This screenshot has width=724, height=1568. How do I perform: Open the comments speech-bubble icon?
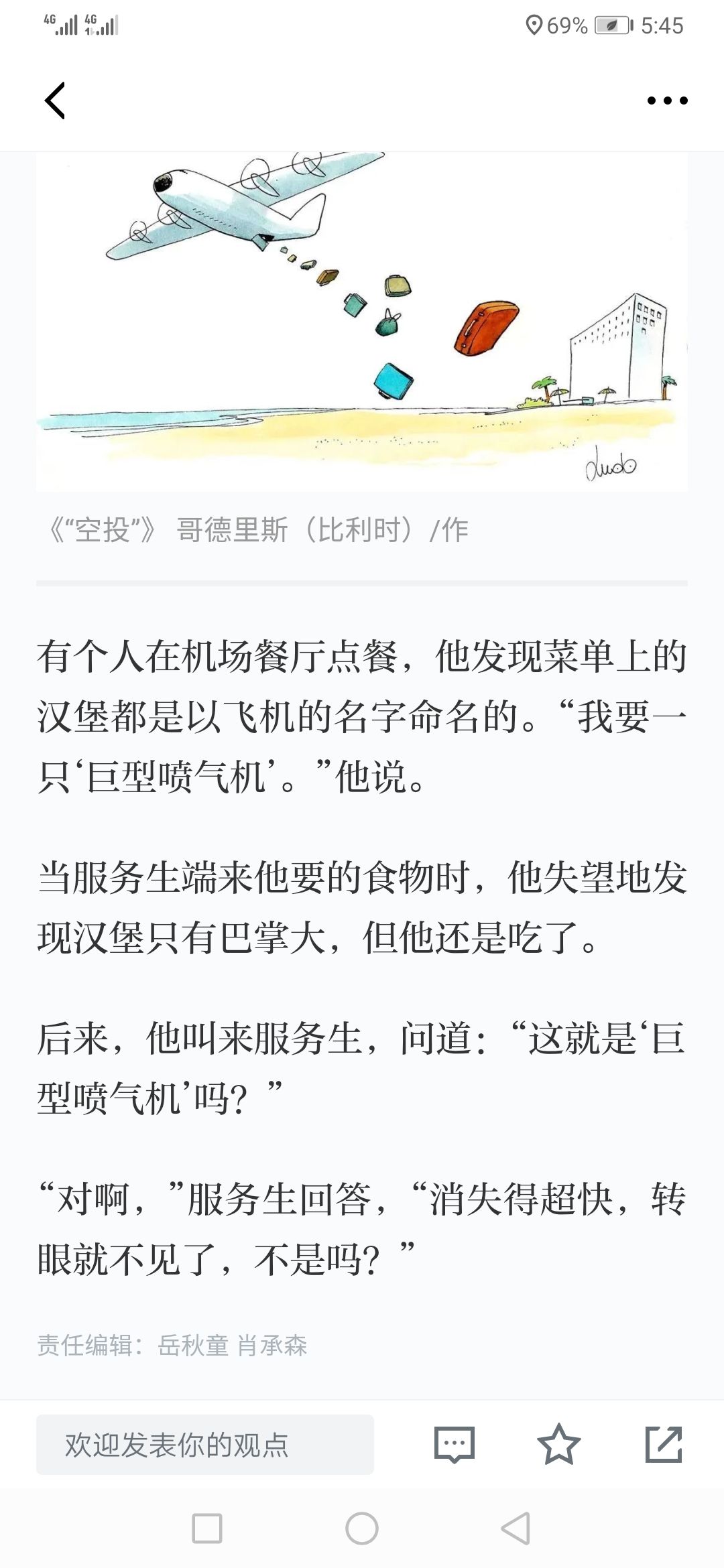point(454,1445)
